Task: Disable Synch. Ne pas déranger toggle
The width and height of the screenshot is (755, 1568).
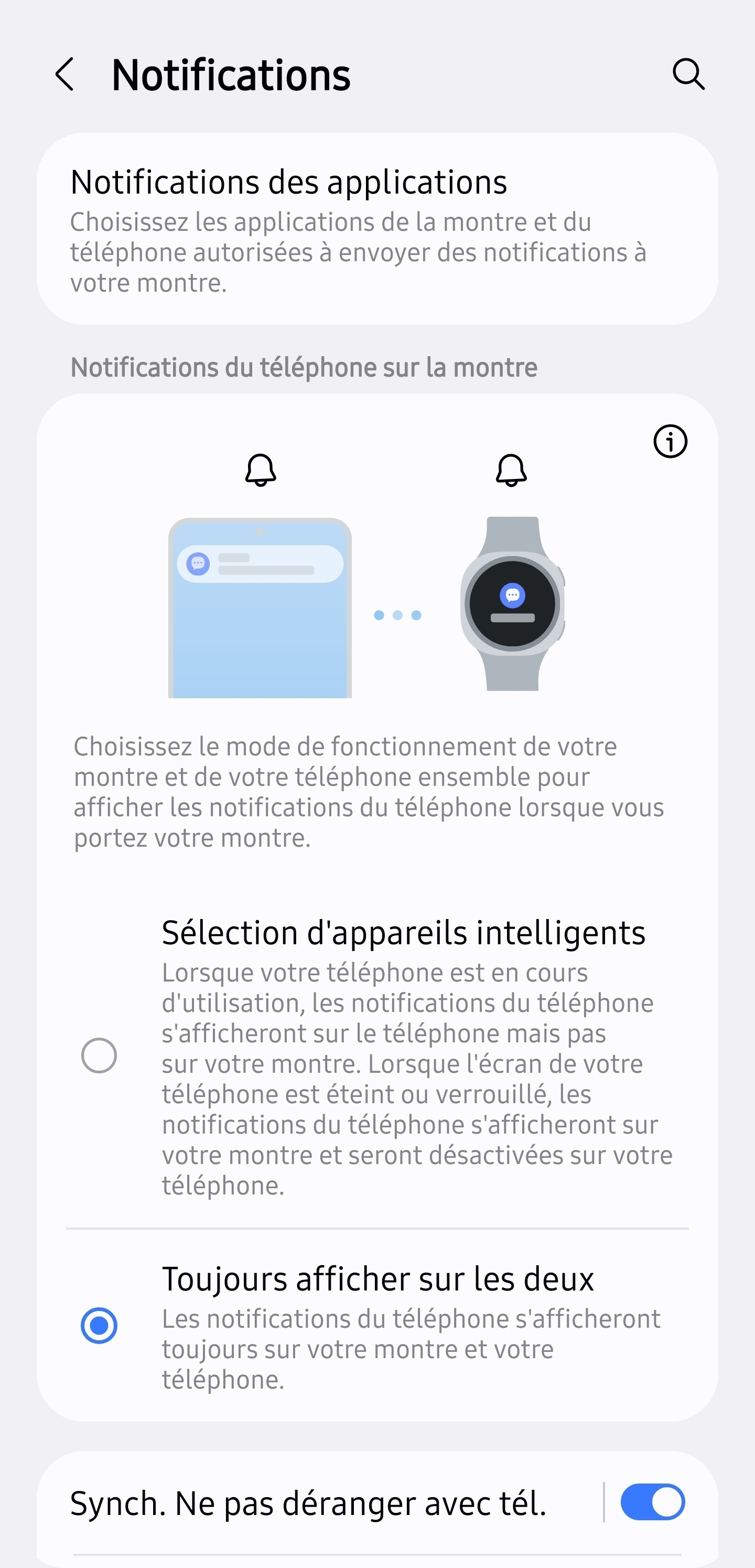Action: 652,1502
